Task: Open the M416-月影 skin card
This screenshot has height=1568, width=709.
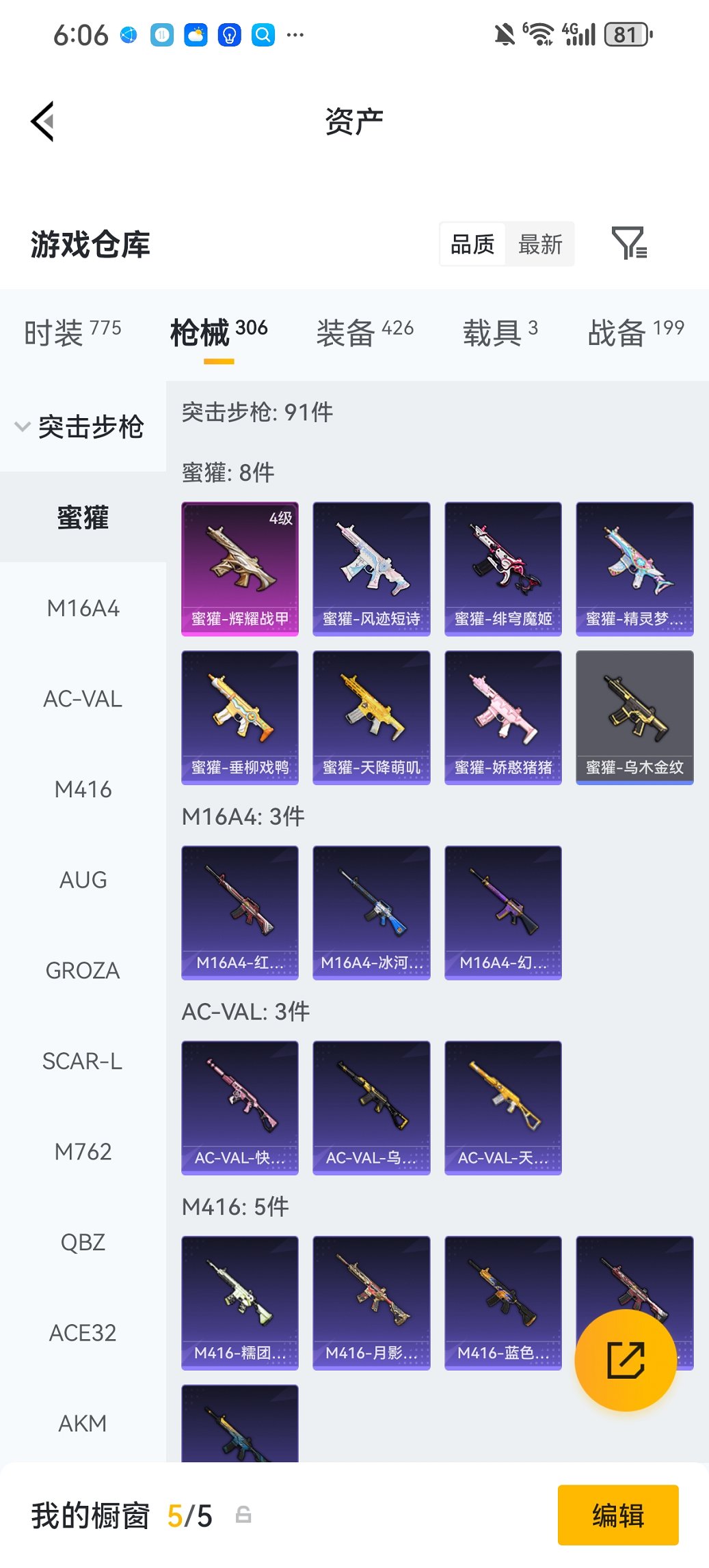Action: (371, 1303)
